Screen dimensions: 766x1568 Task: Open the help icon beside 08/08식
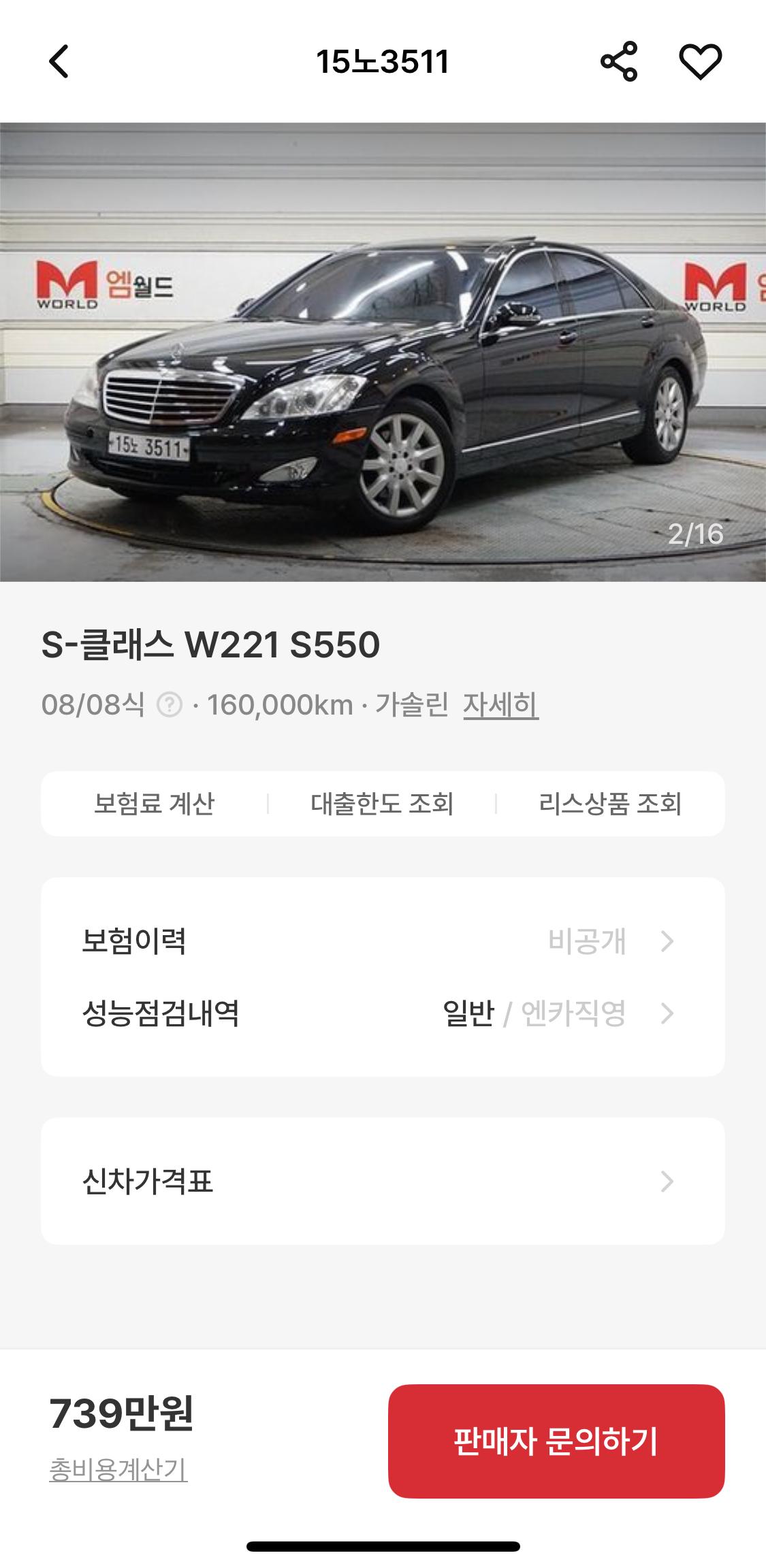[x=170, y=705]
